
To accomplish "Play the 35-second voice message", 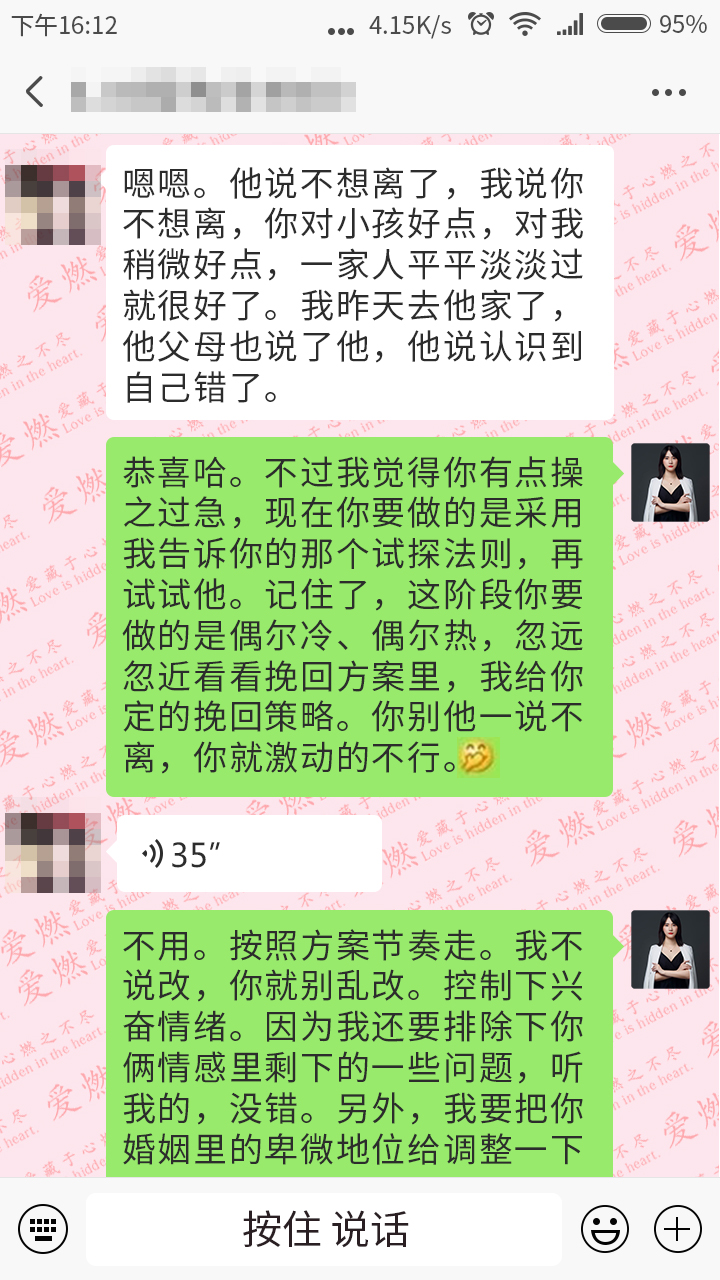I will tap(249, 854).
